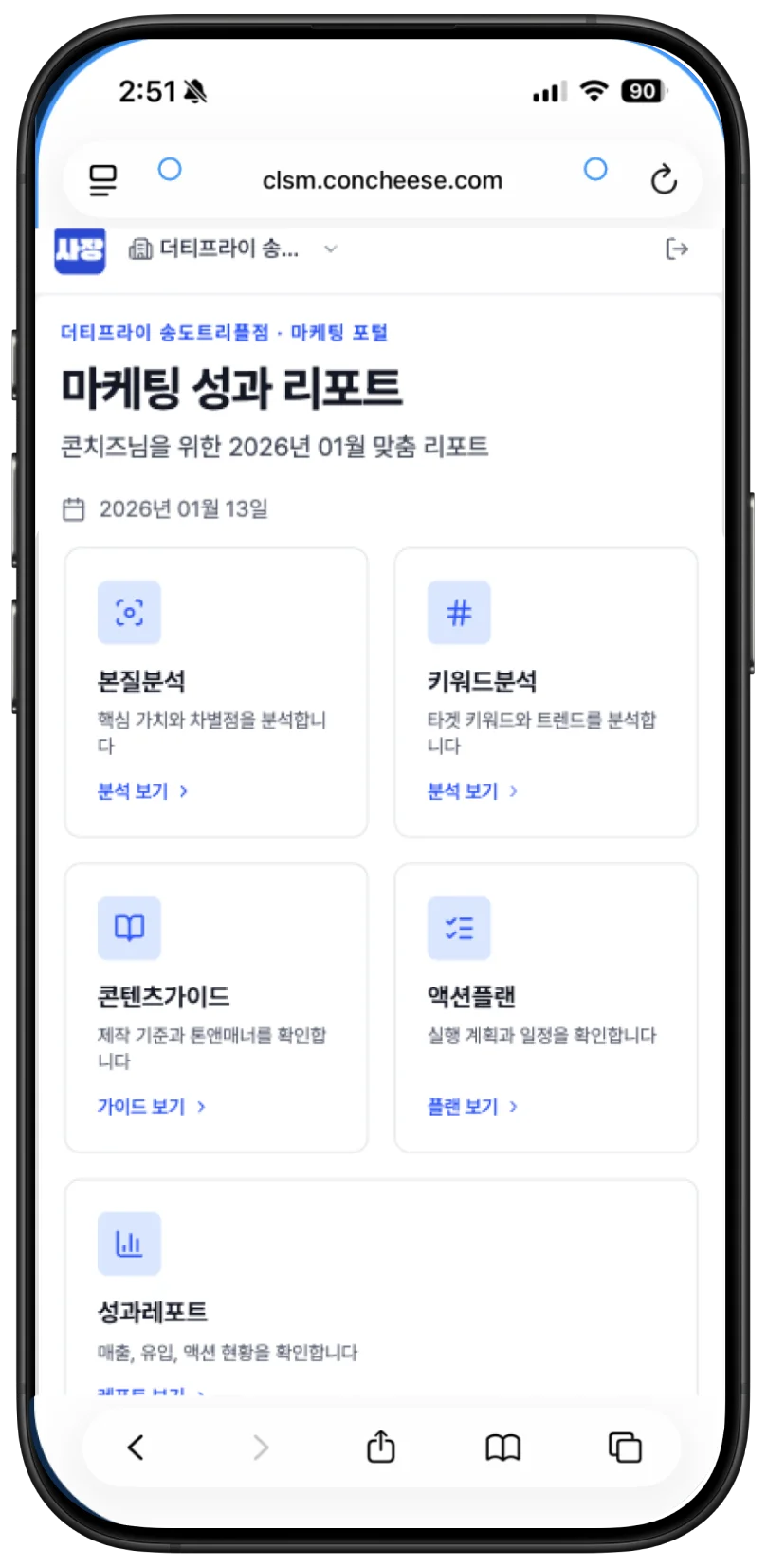Click the store building icon beside 더티프라이
The image size is (767, 1568).
[x=139, y=249]
